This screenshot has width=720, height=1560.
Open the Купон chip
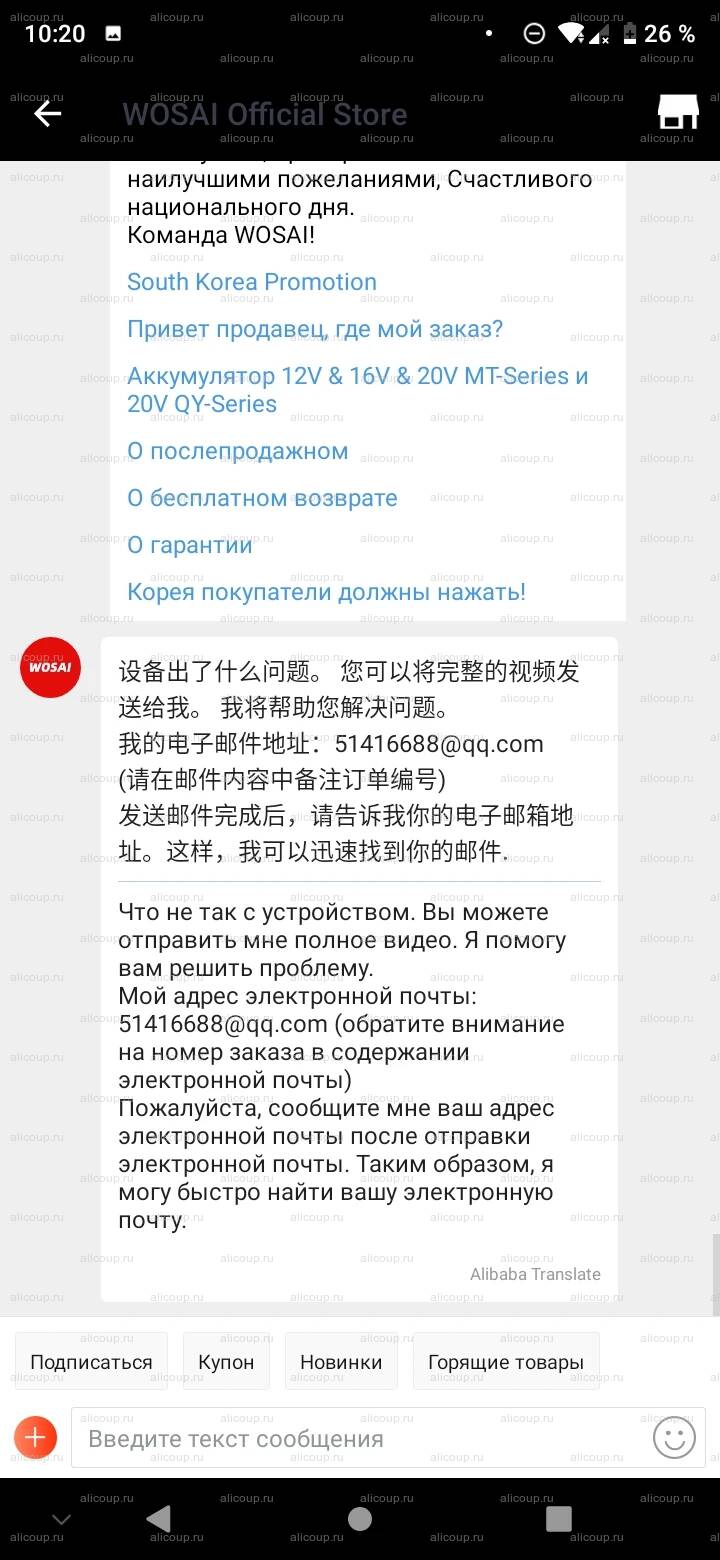(226, 1362)
